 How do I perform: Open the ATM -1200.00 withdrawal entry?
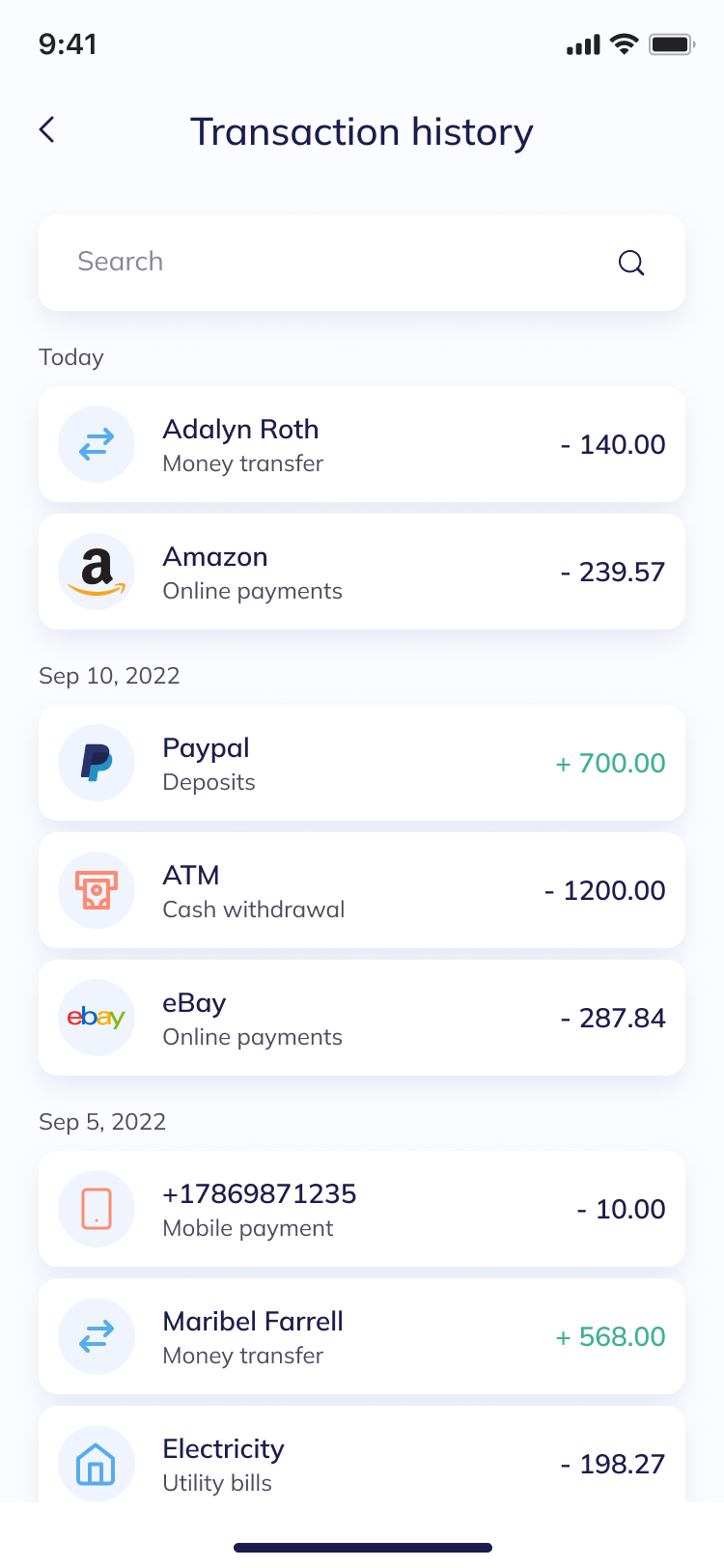tap(362, 890)
